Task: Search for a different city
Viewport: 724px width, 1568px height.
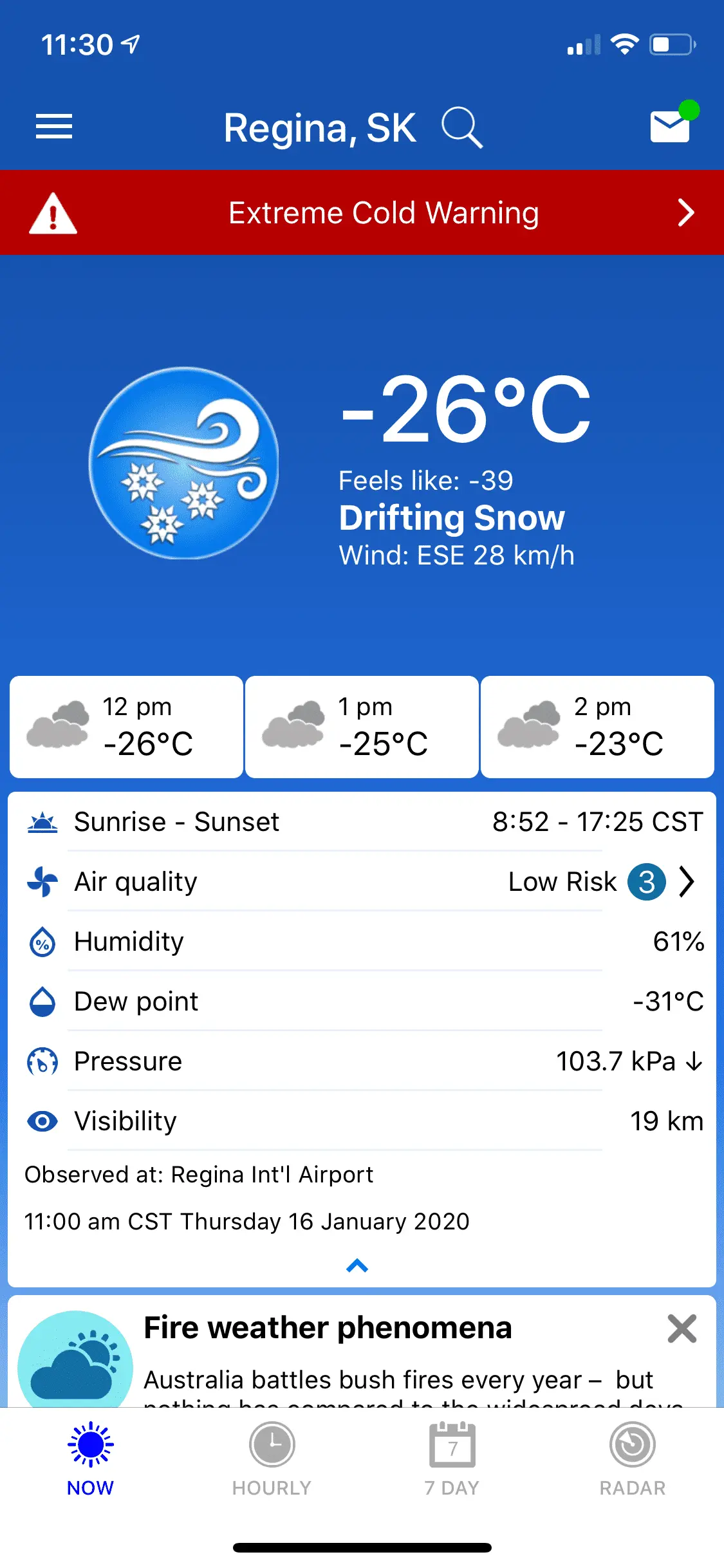Action: pyautogui.click(x=461, y=127)
